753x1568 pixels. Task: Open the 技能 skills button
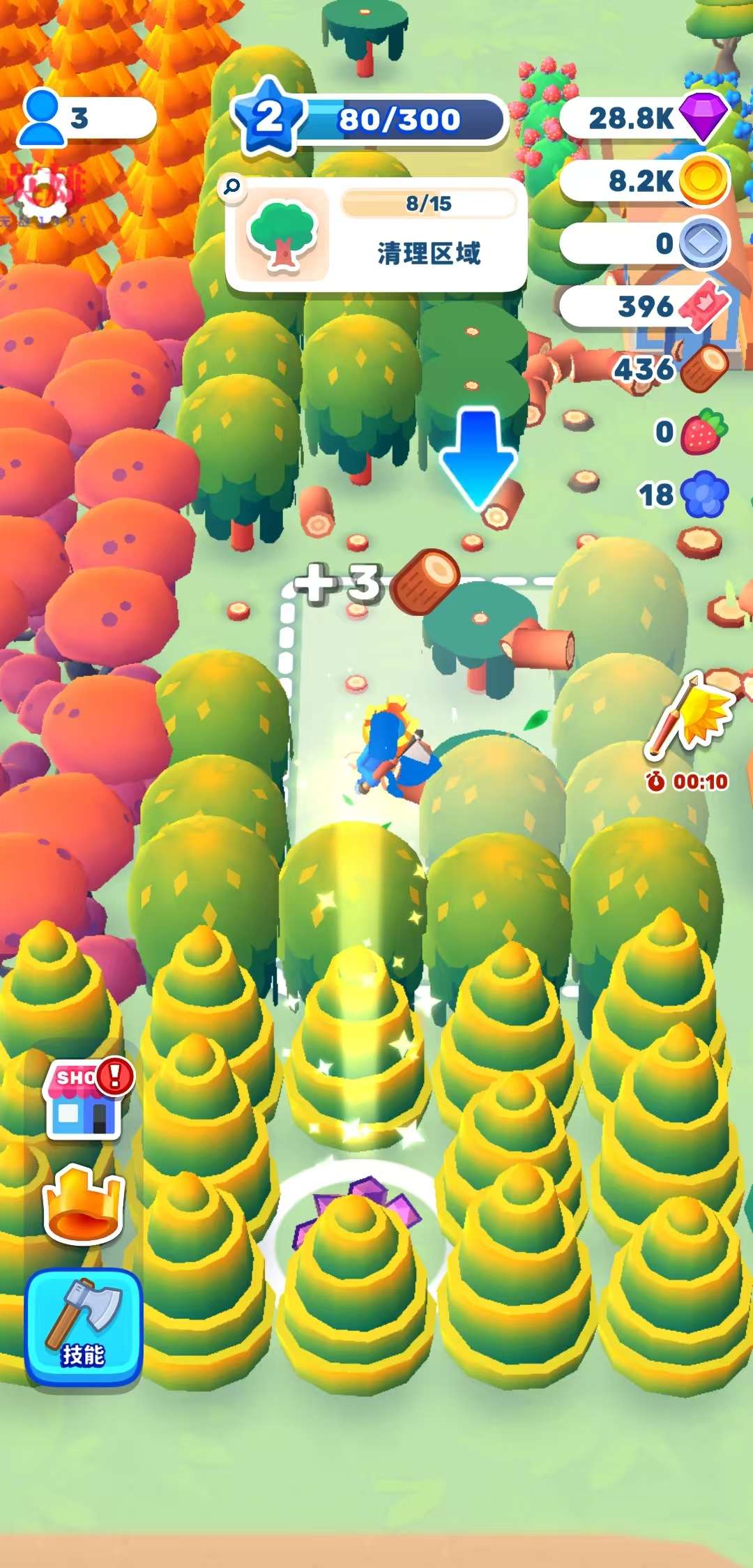(84, 1327)
